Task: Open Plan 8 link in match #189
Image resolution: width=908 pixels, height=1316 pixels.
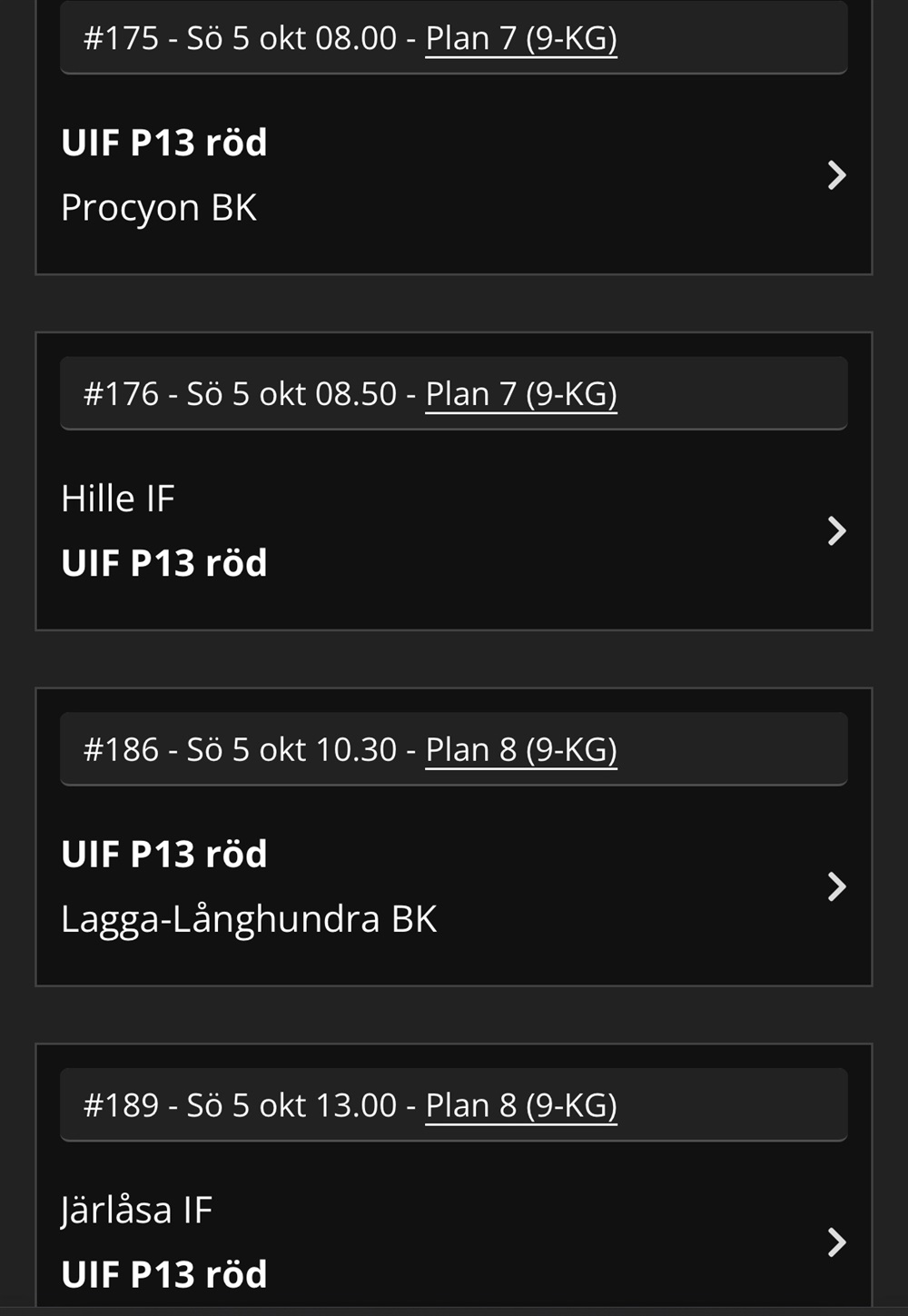Action: 521,1105
